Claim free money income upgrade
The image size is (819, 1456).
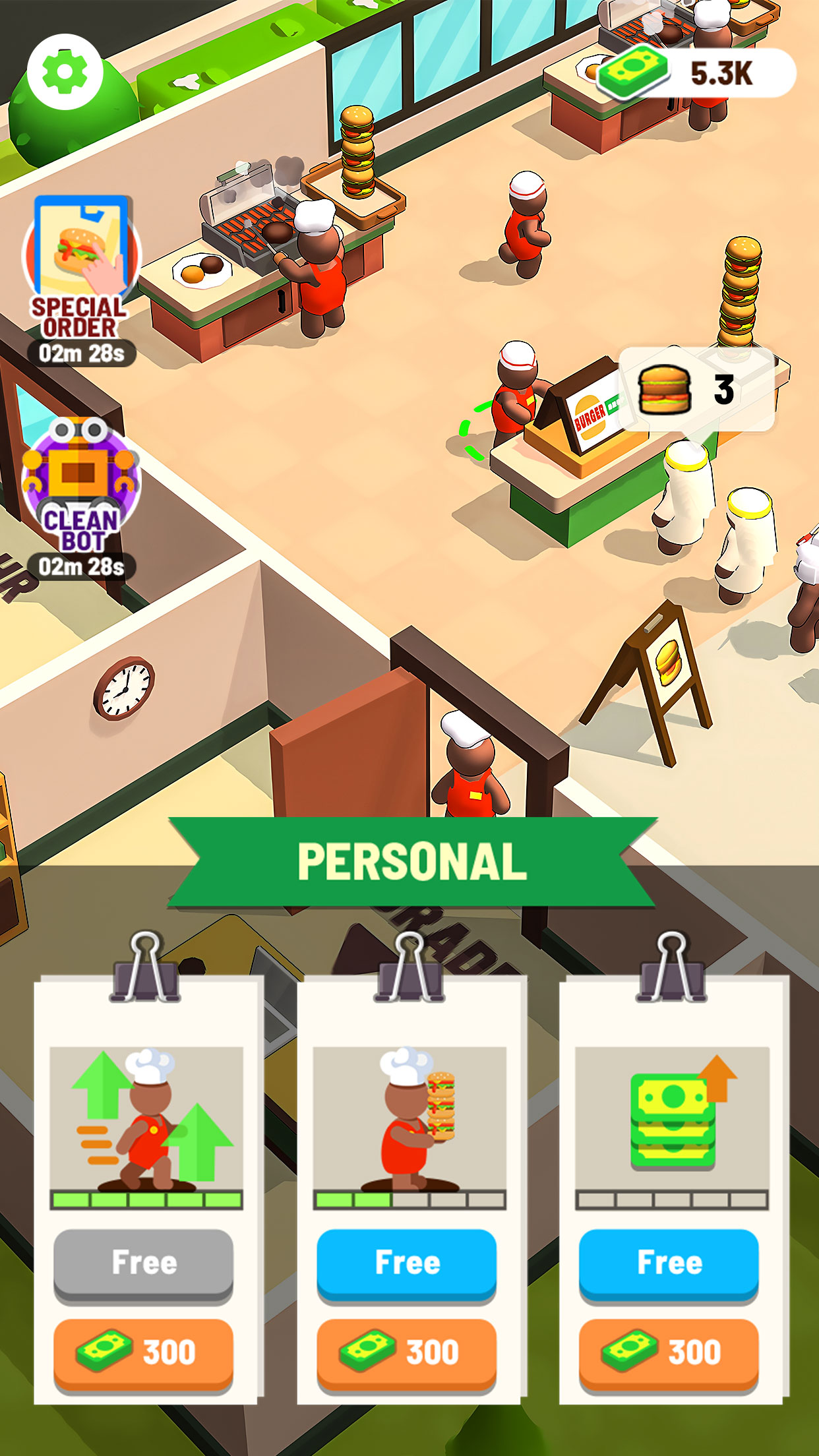[669, 1263]
